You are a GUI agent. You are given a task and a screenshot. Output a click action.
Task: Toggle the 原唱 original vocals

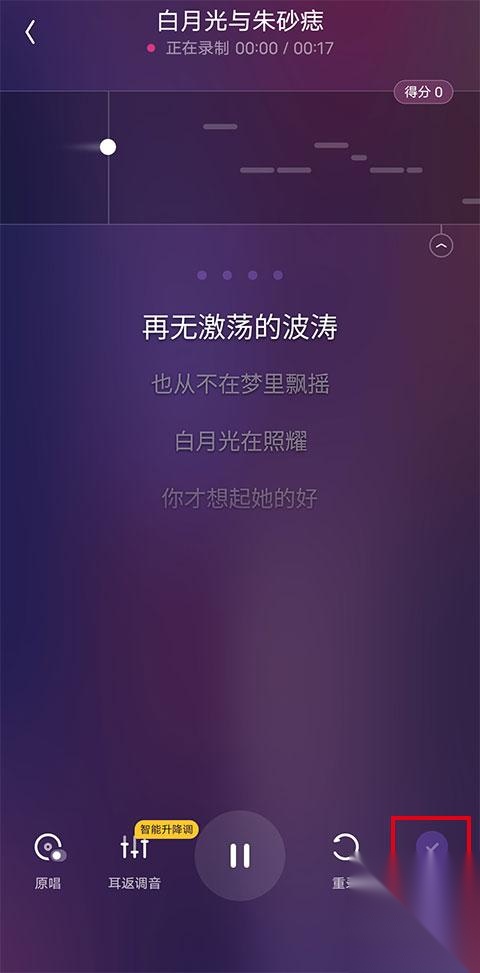[48, 861]
